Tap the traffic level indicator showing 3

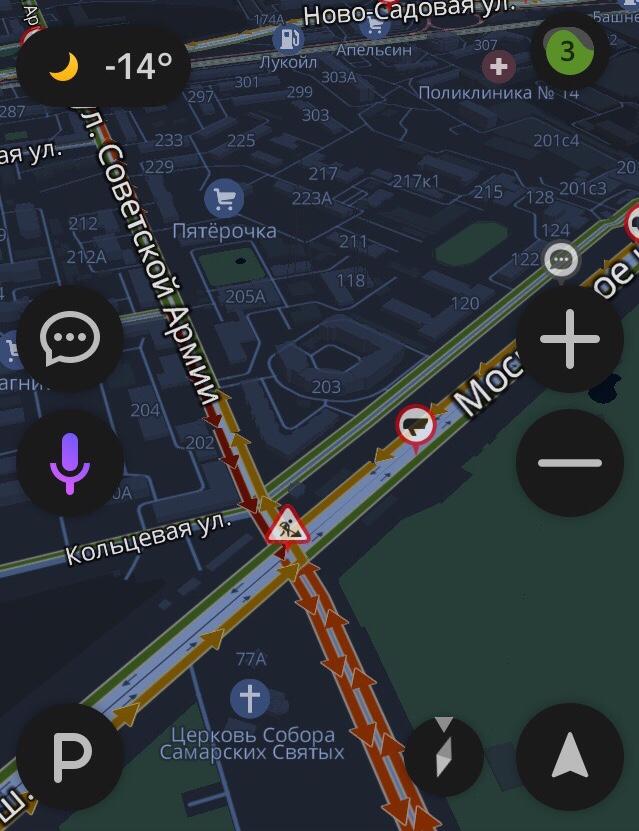point(568,51)
